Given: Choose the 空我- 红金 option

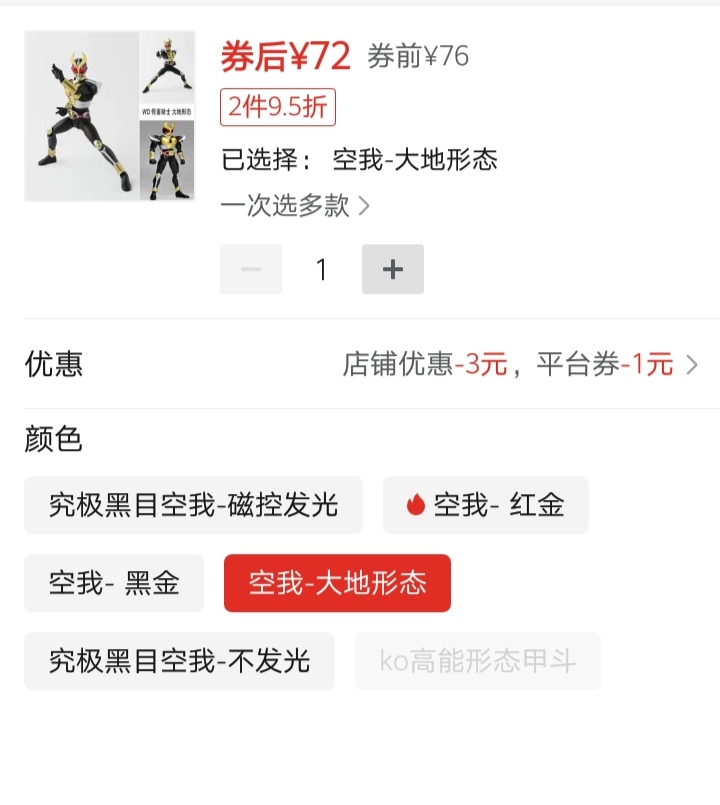Looking at the screenshot, I should 486,505.
